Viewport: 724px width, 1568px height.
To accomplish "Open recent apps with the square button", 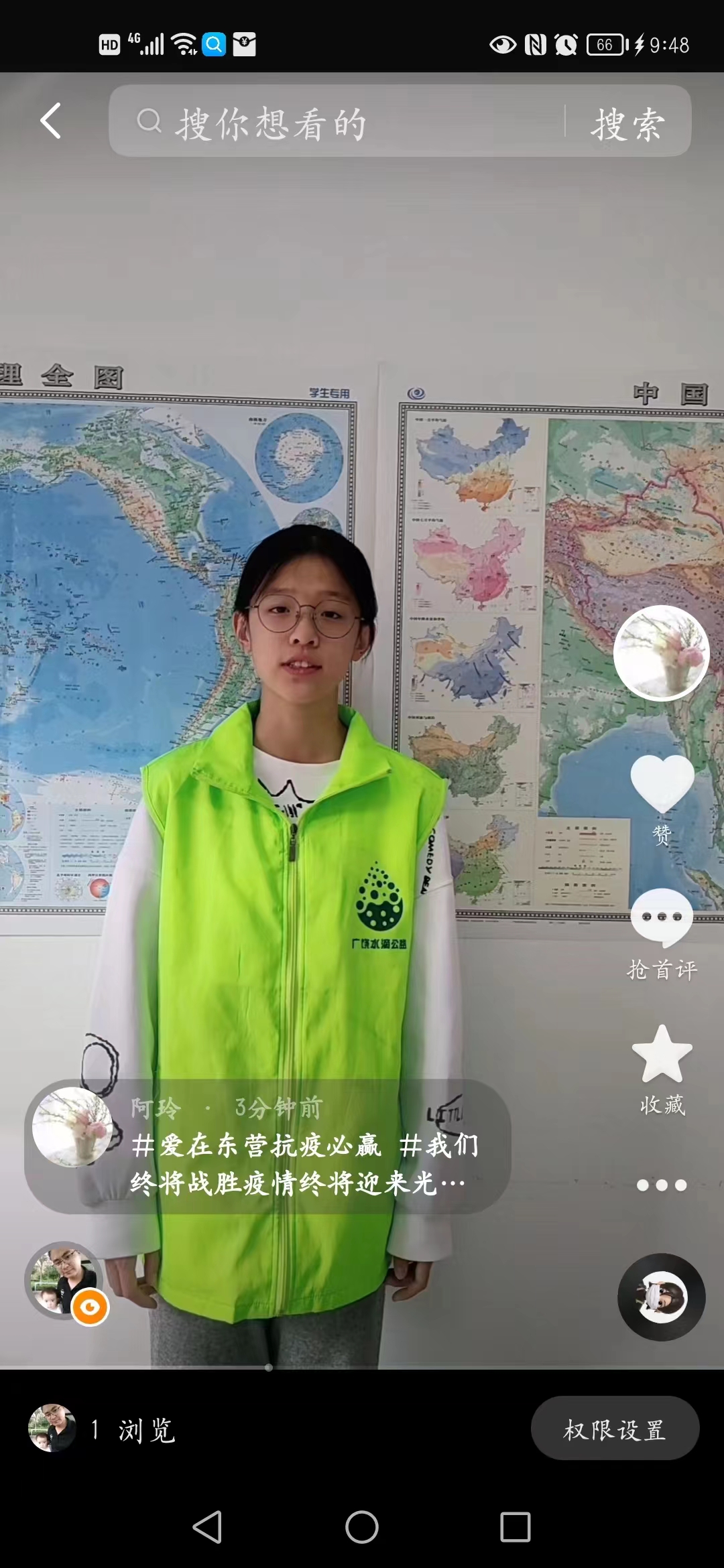I will point(515,1527).
